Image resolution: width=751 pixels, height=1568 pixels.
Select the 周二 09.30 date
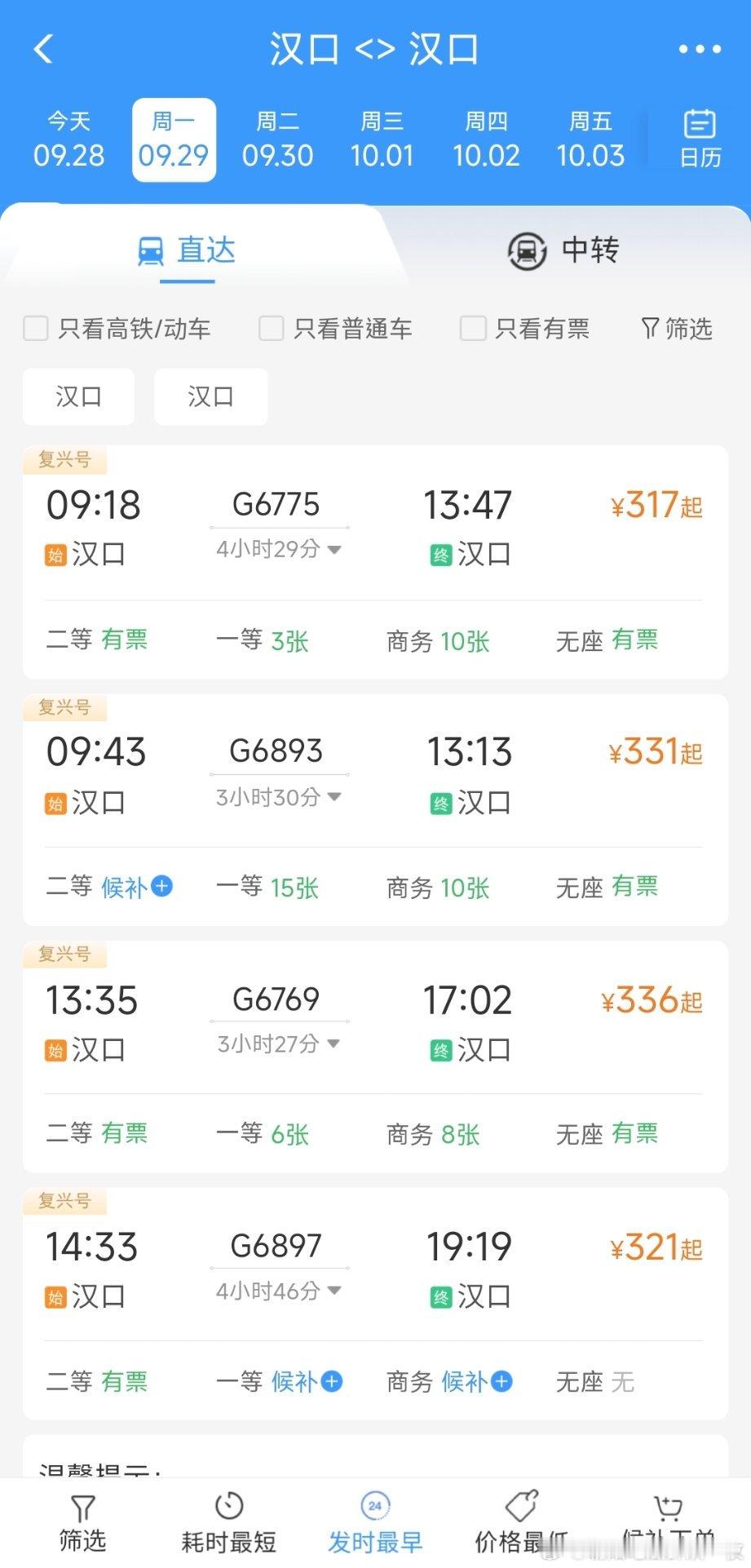pos(277,140)
